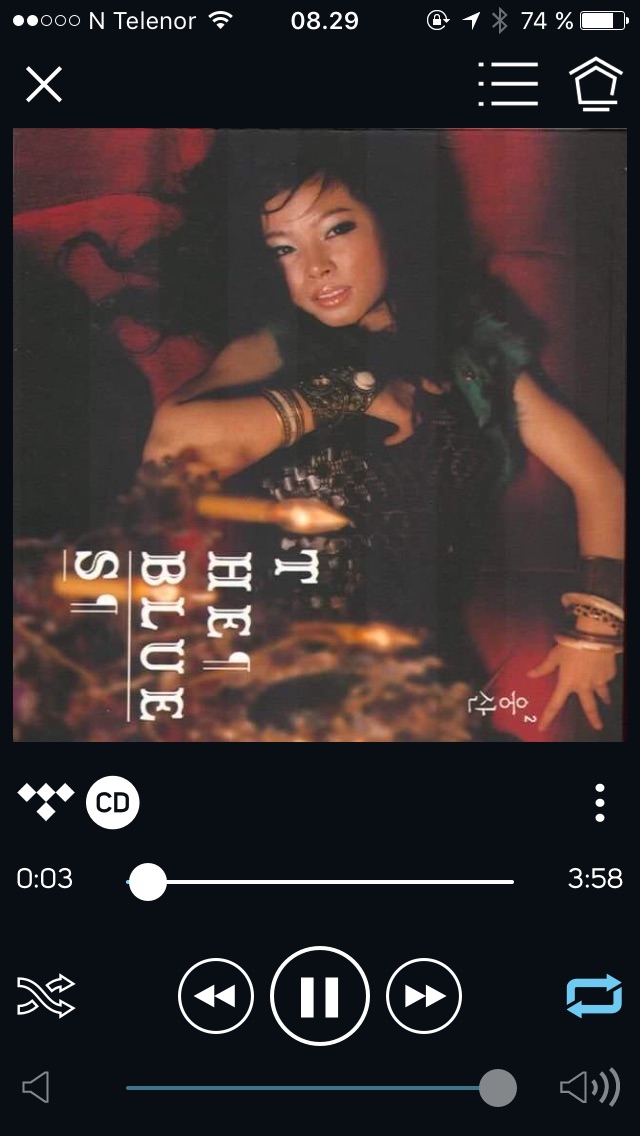Tap the track progress seek bar
The image size is (640, 1136).
coord(330,882)
